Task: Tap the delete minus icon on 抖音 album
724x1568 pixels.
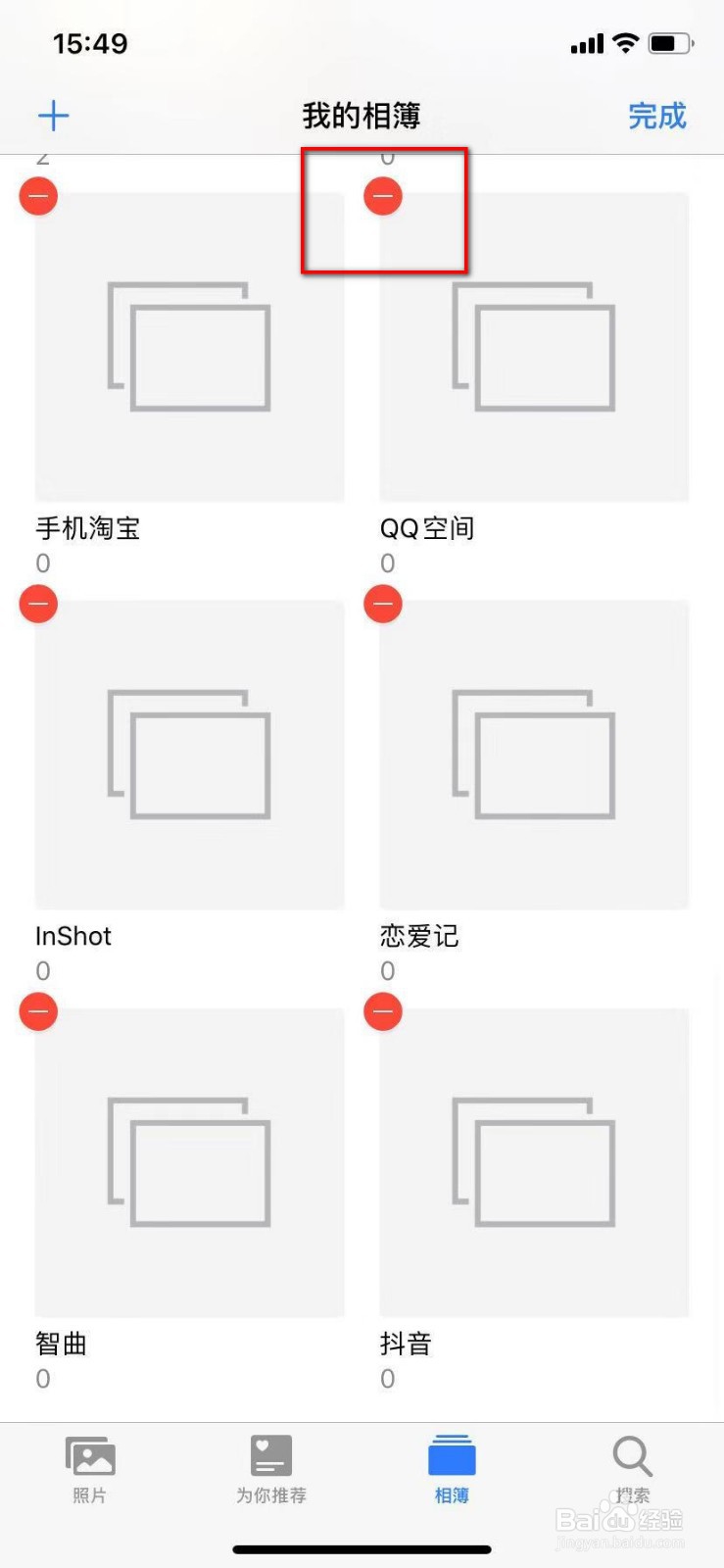Action: pyautogui.click(x=383, y=1011)
